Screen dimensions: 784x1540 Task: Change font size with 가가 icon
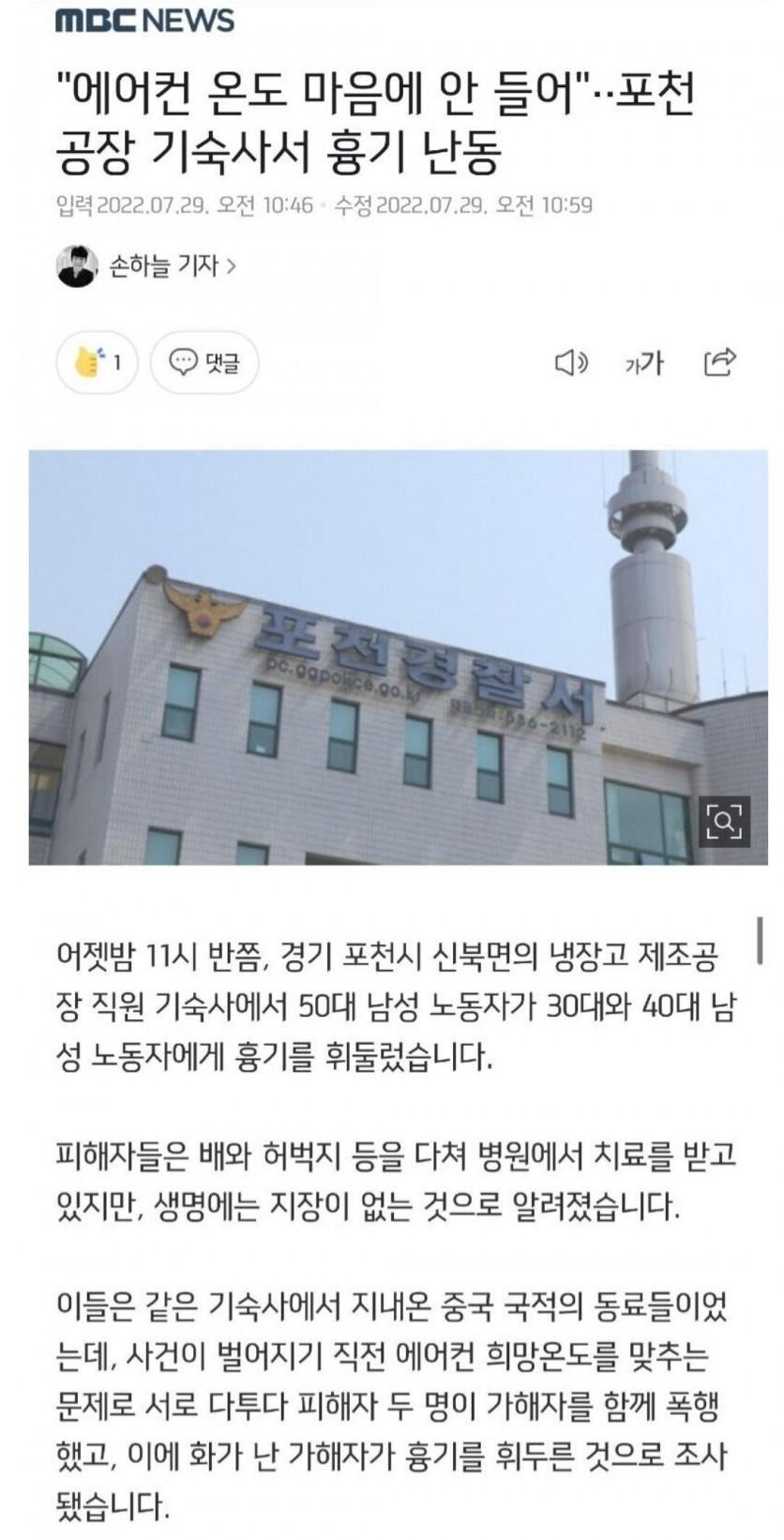tap(644, 363)
